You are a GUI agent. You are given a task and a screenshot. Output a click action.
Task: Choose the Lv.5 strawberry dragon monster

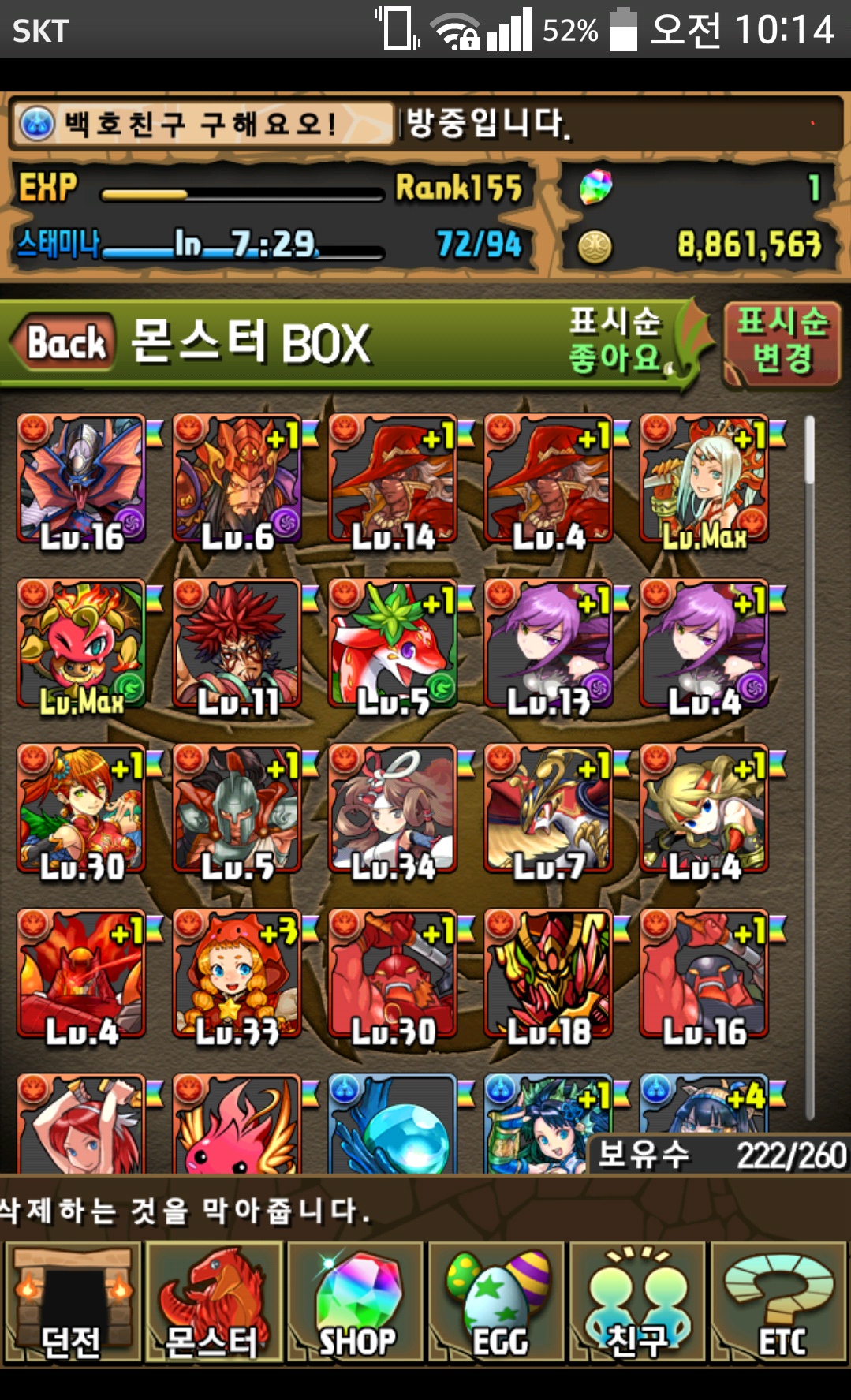[x=392, y=644]
